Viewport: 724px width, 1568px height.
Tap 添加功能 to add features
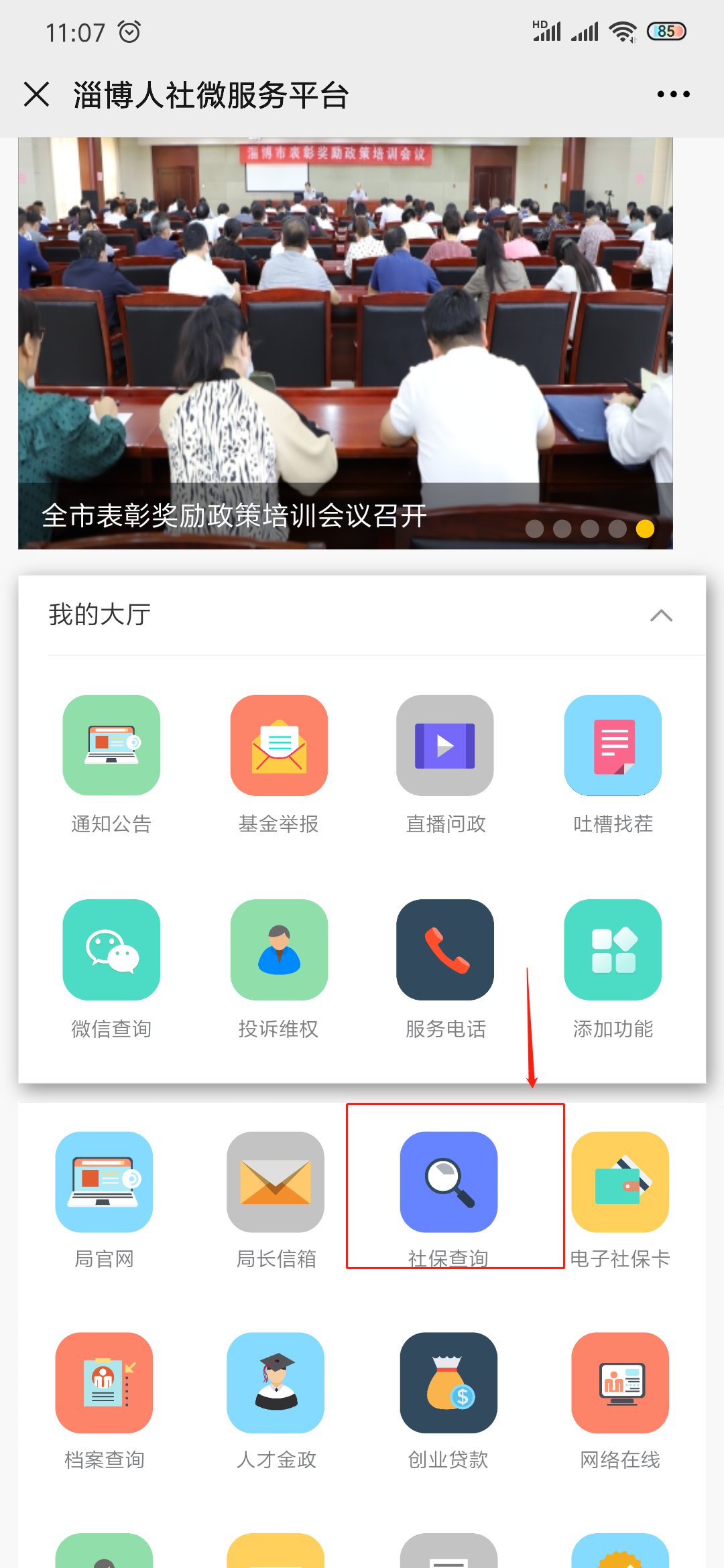(613, 950)
